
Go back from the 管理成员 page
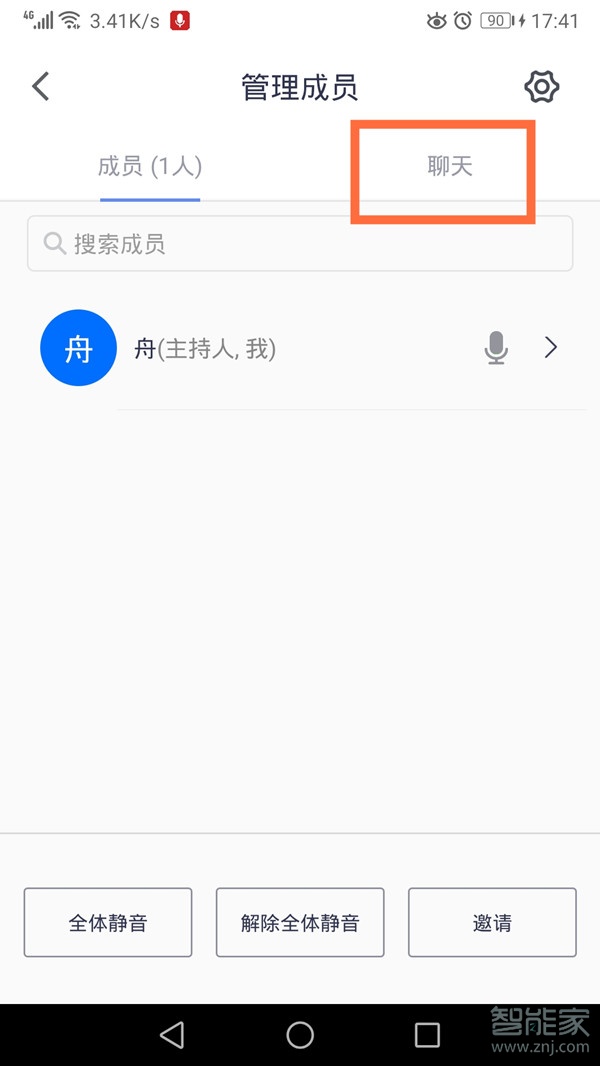point(41,87)
